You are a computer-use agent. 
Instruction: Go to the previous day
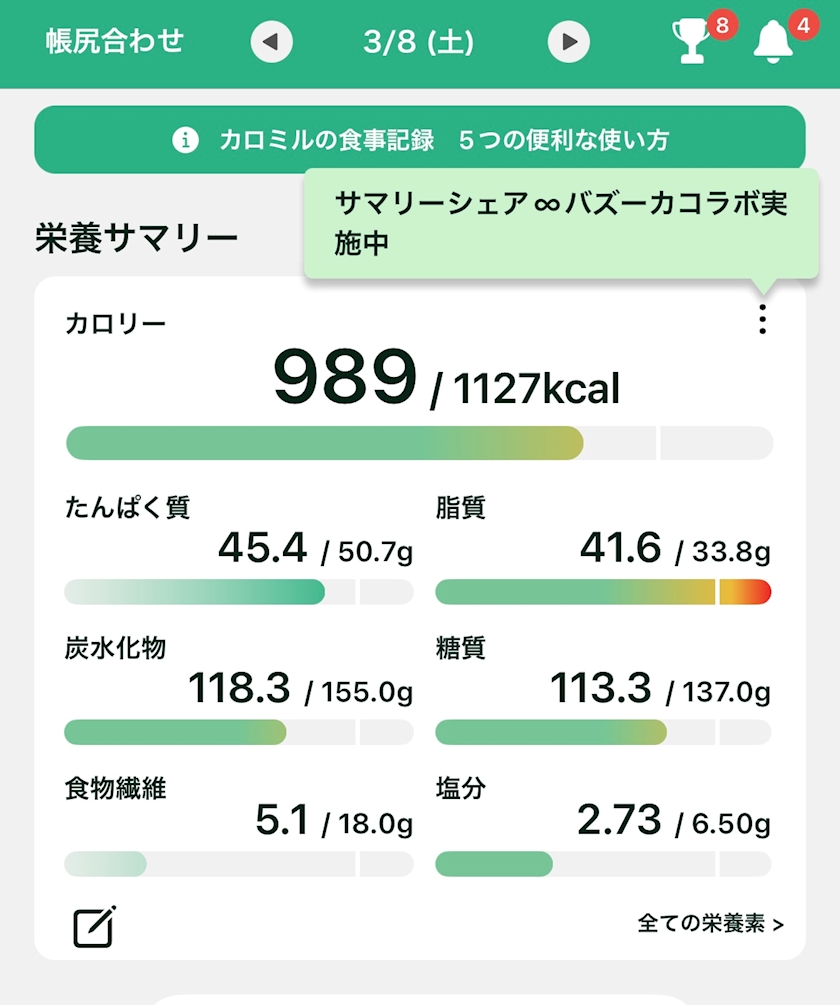click(x=271, y=42)
